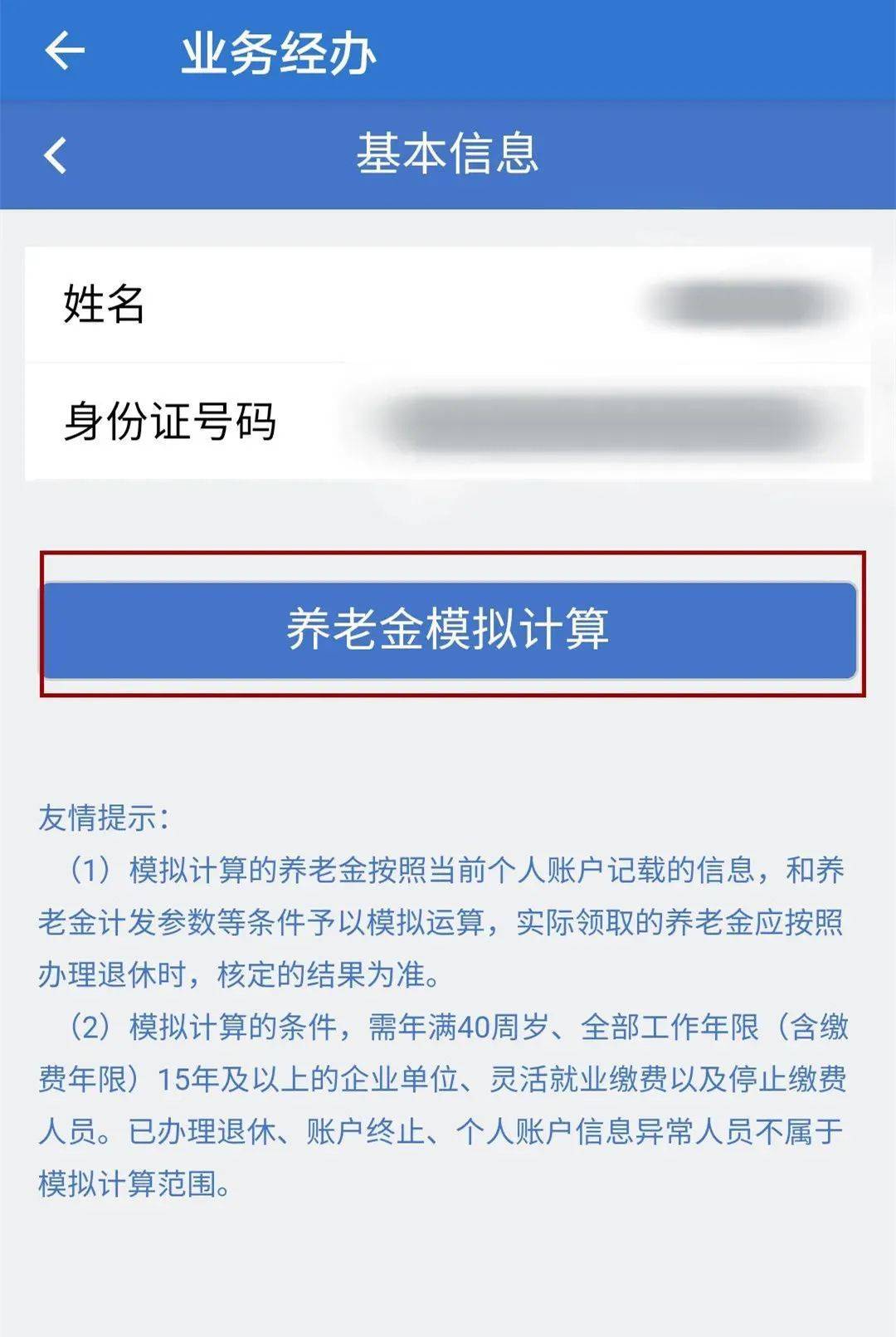Tap the blurred name value area
The image size is (896, 1337).
coord(738,301)
